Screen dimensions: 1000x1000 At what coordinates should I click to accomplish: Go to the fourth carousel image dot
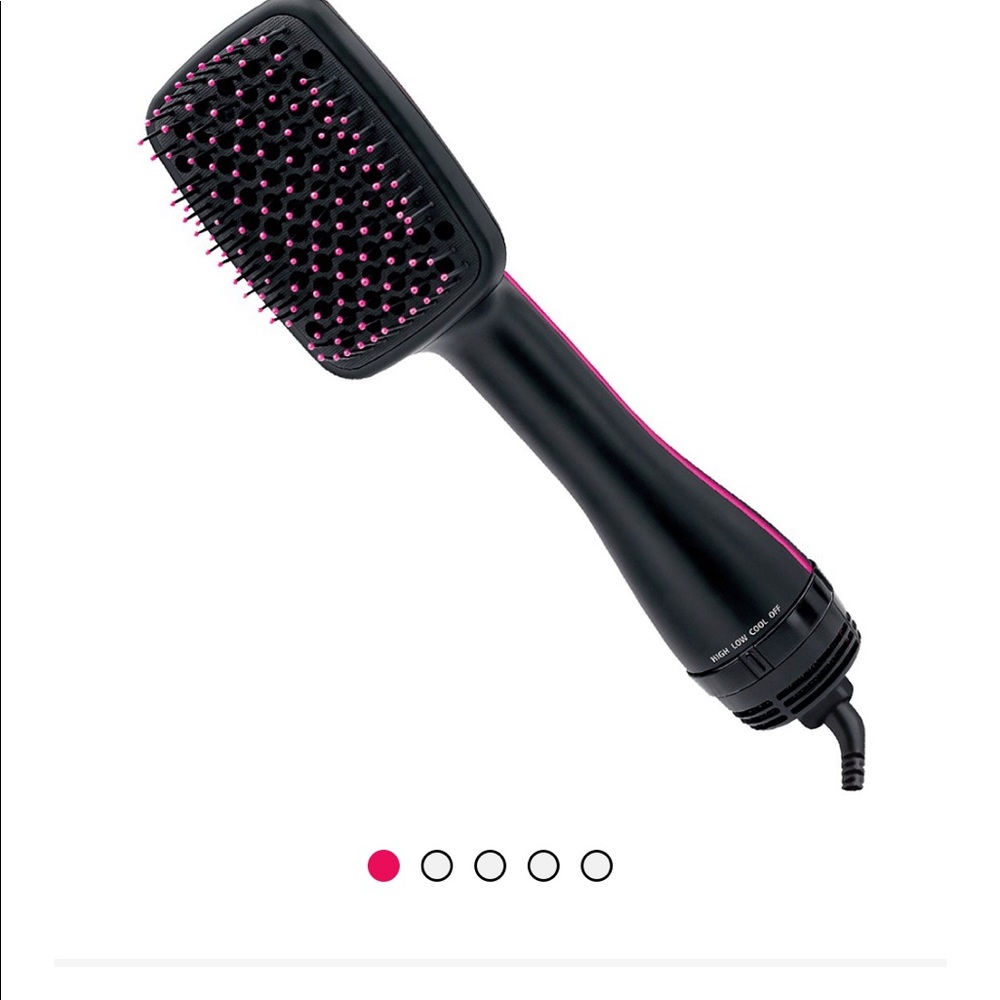click(x=543, y=865)
